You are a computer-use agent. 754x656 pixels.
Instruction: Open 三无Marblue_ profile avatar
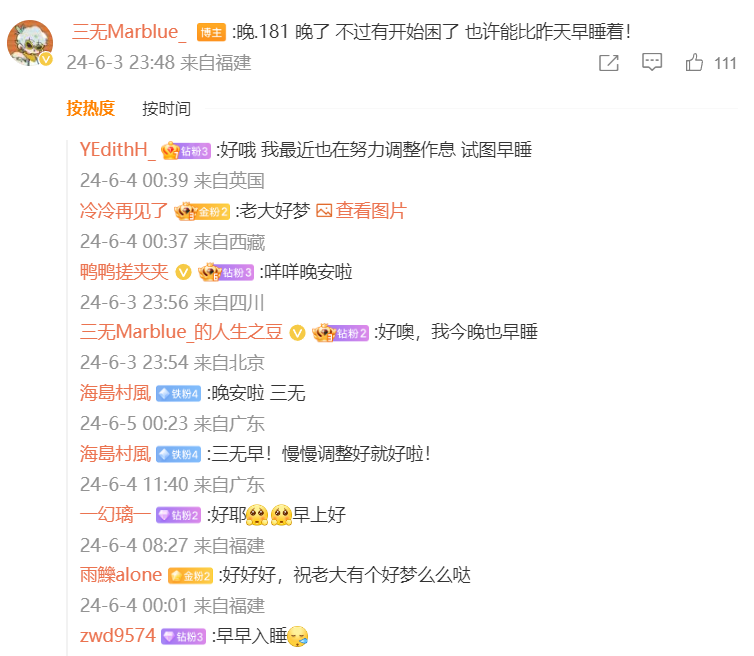click(30, 44)
